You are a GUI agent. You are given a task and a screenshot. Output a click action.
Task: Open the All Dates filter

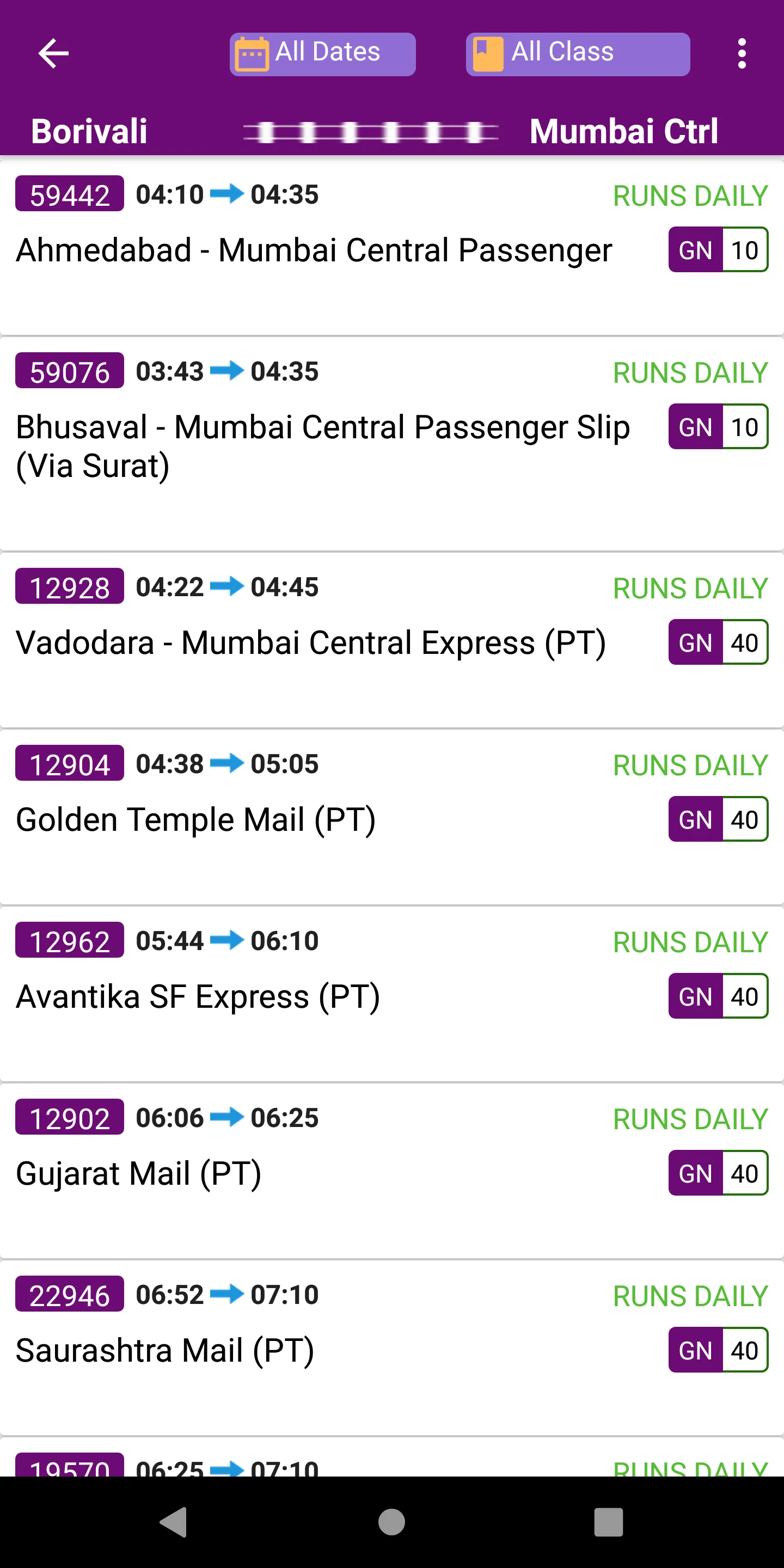pyautogui.click(x=323, y=53)
